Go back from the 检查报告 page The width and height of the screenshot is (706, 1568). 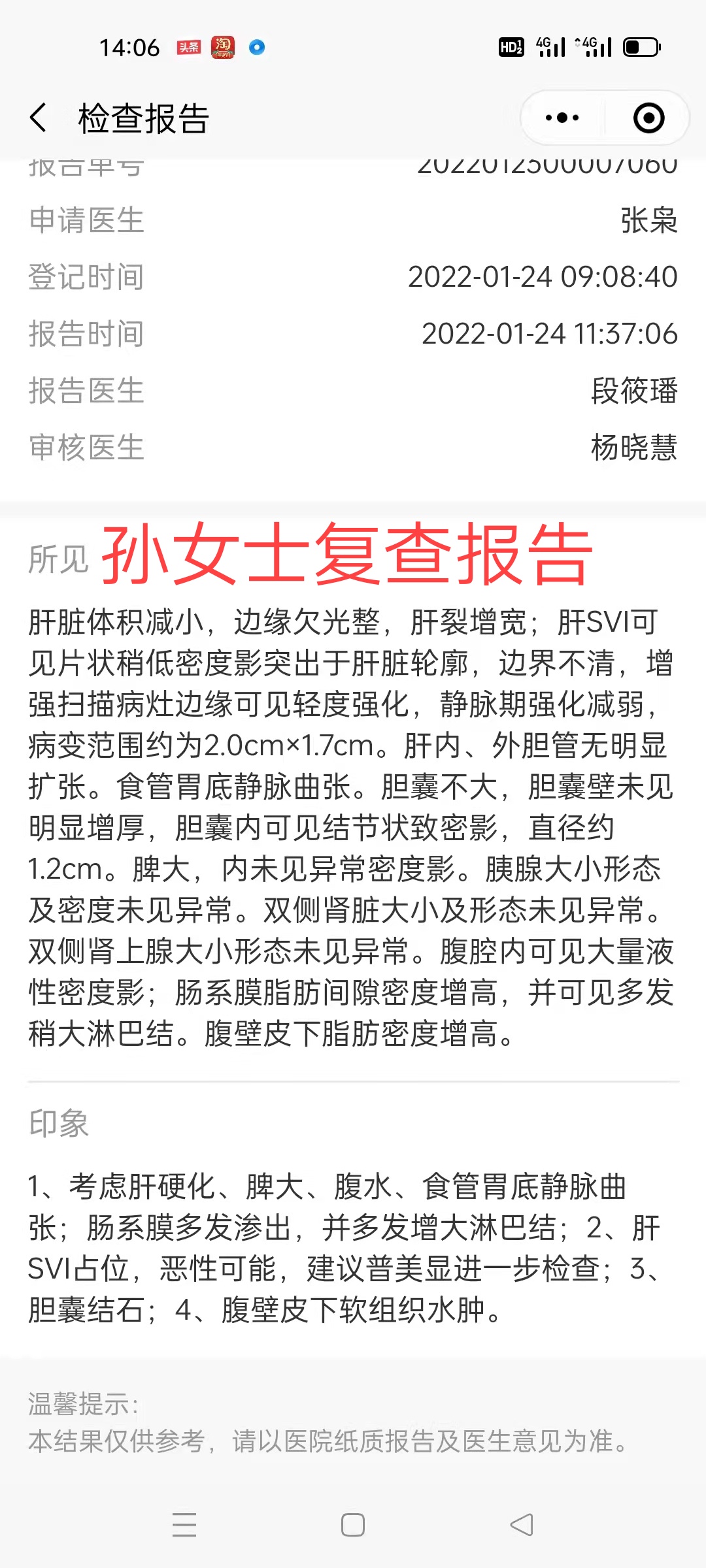39,118
